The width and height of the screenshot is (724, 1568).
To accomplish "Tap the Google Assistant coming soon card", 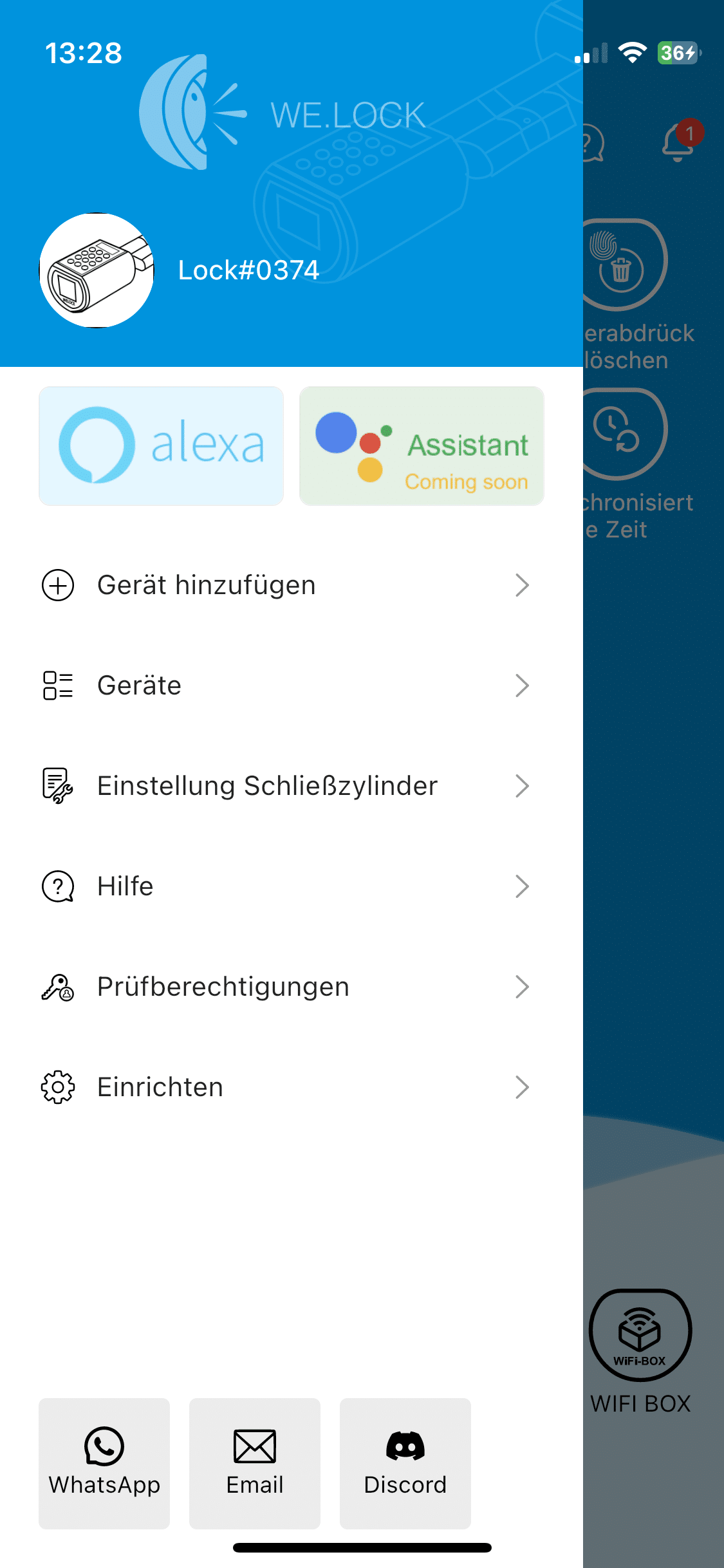I will [x=422, y=445].
